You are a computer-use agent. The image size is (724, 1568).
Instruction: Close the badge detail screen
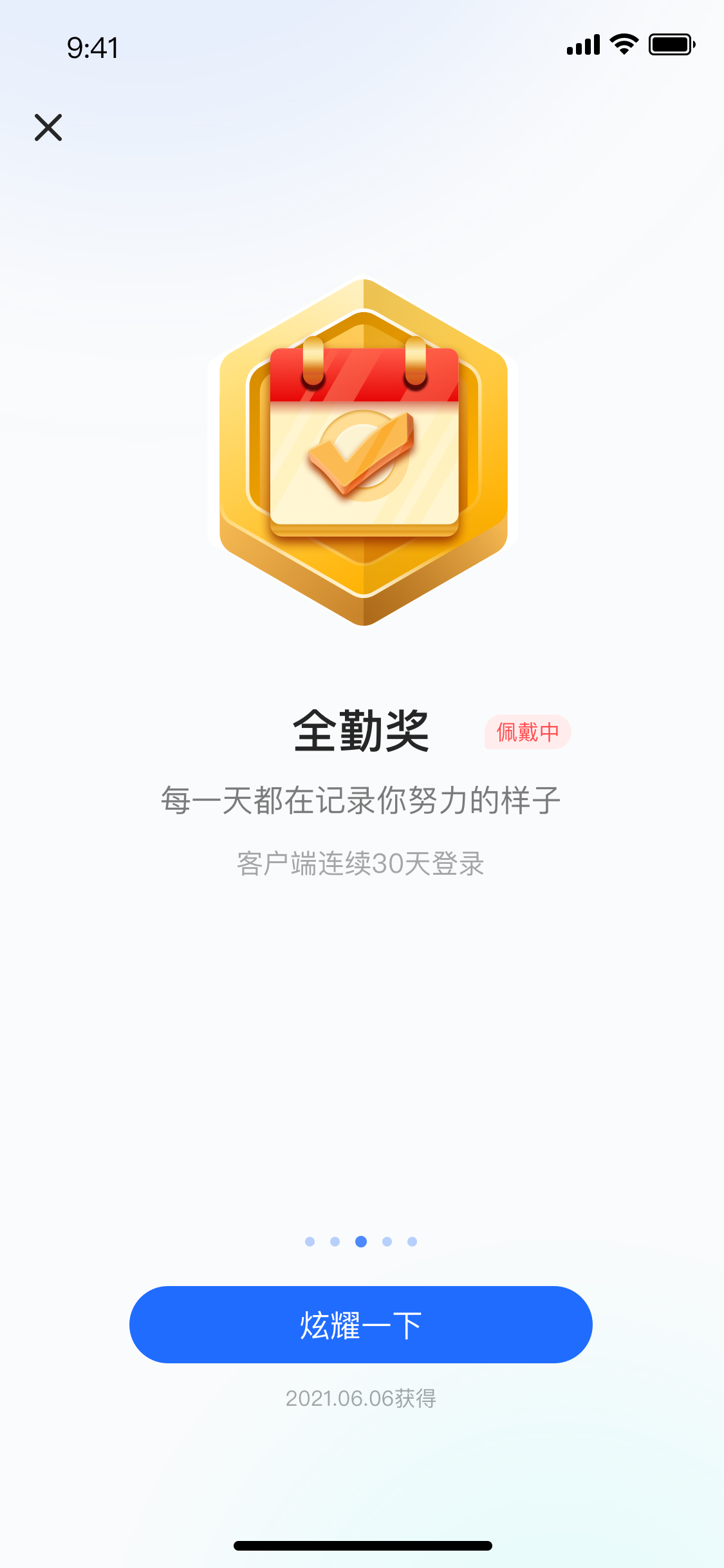(48, 127)
